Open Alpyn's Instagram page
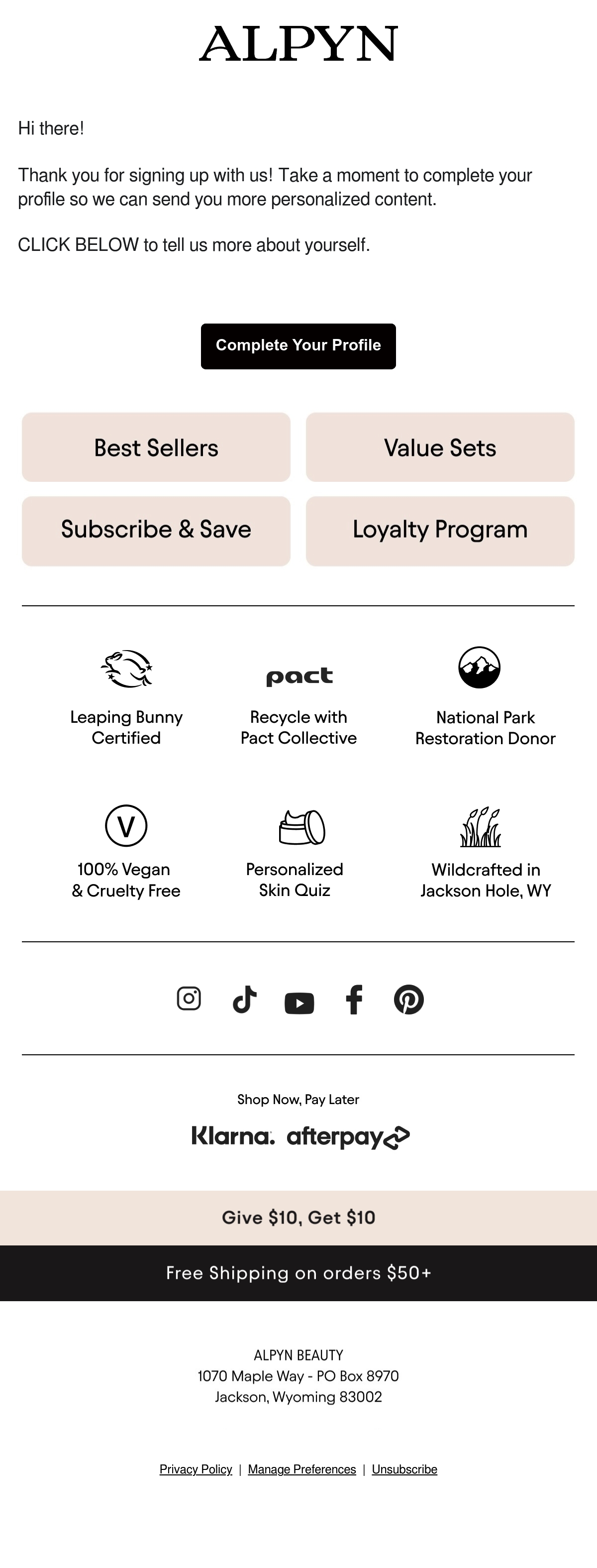The height and width of the screenshot is (1568, 597). [189, 999]
